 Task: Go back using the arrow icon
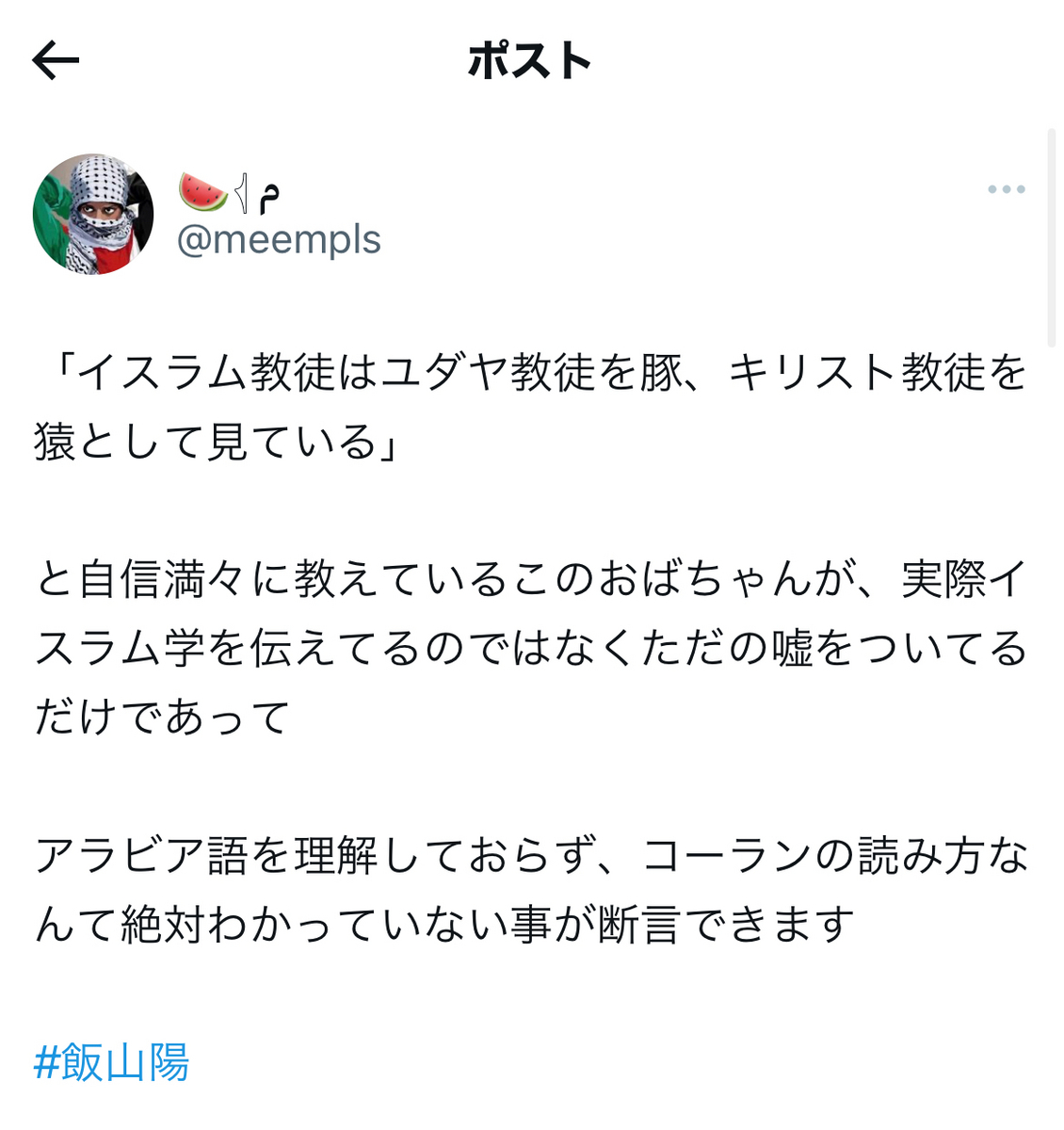[x=56, y=62]
